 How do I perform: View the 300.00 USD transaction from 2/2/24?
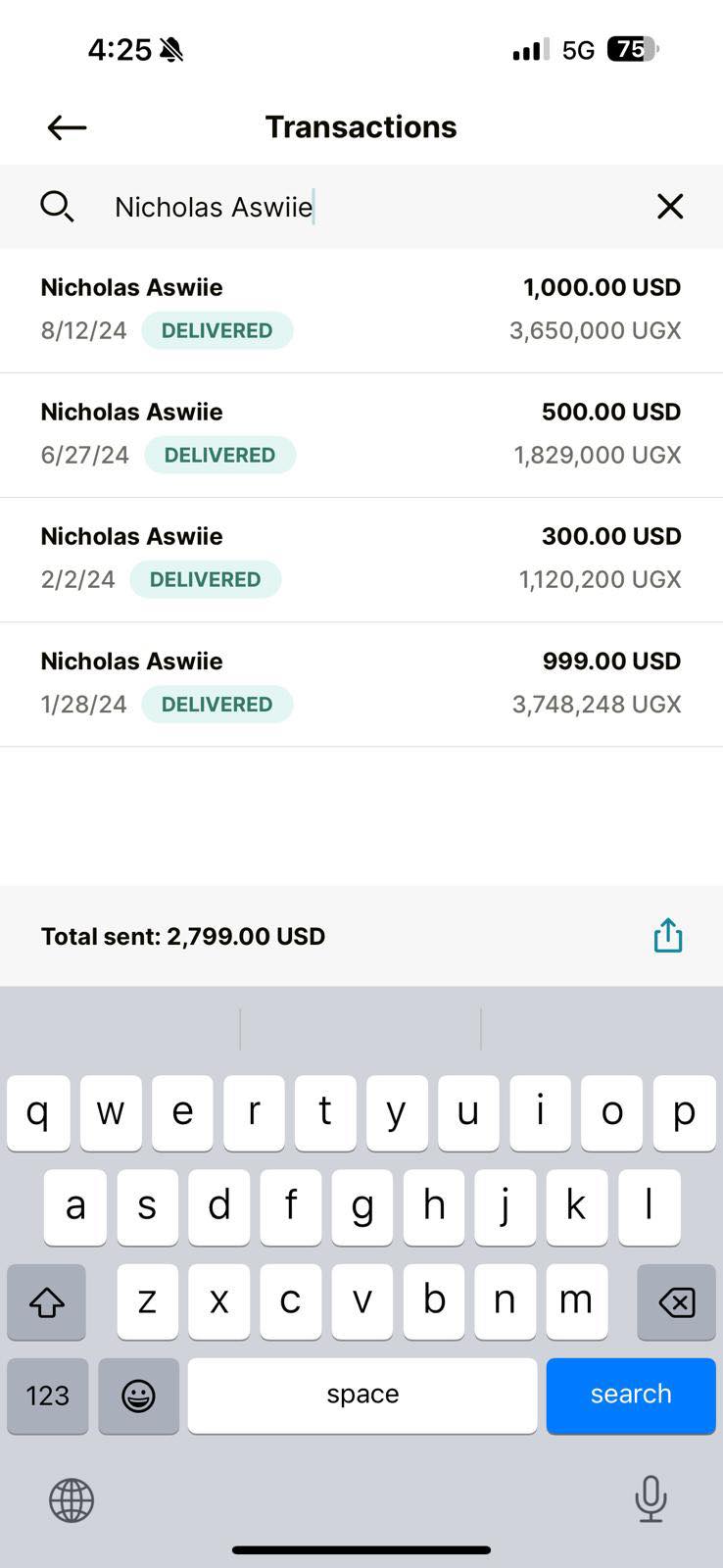[361, 559]
